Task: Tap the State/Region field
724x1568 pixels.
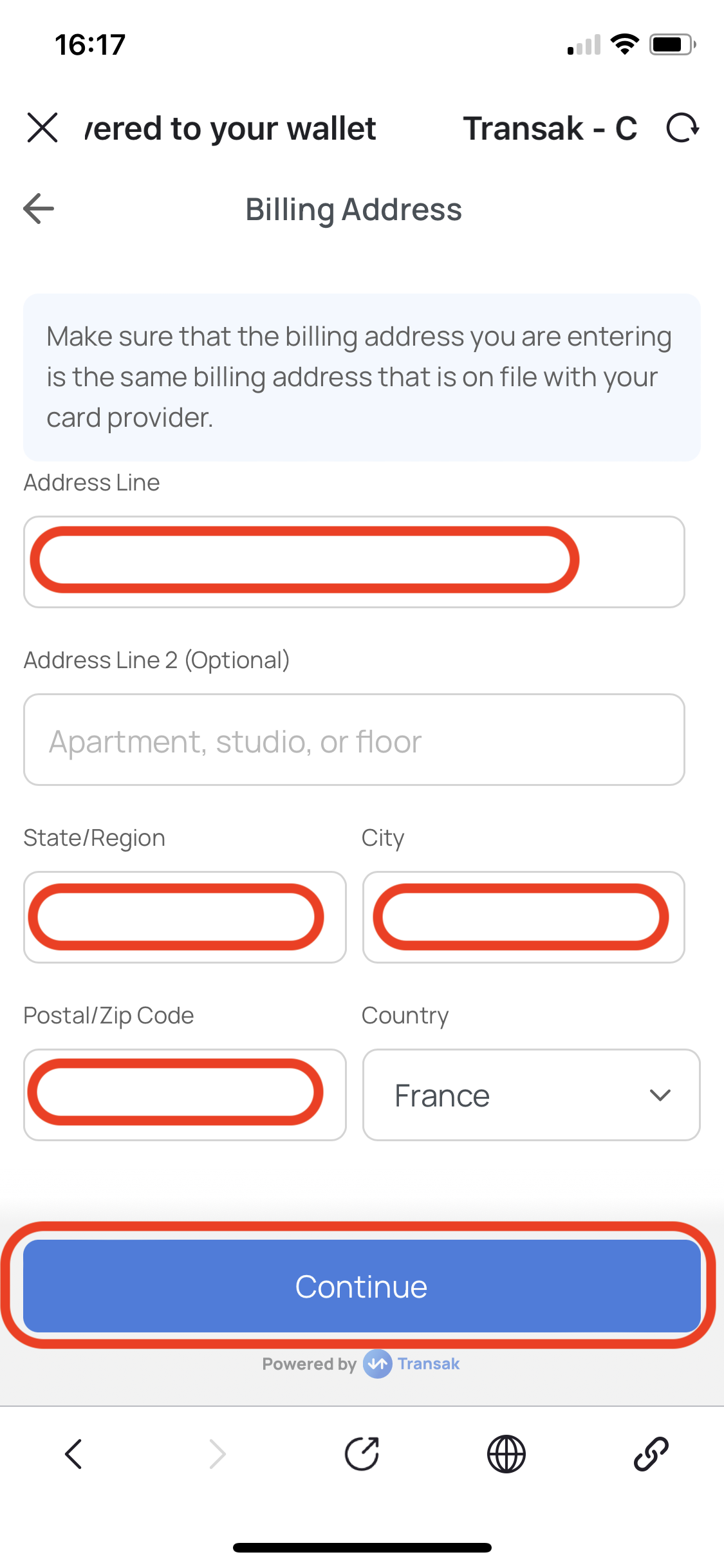Action: (x=185, y=917)
